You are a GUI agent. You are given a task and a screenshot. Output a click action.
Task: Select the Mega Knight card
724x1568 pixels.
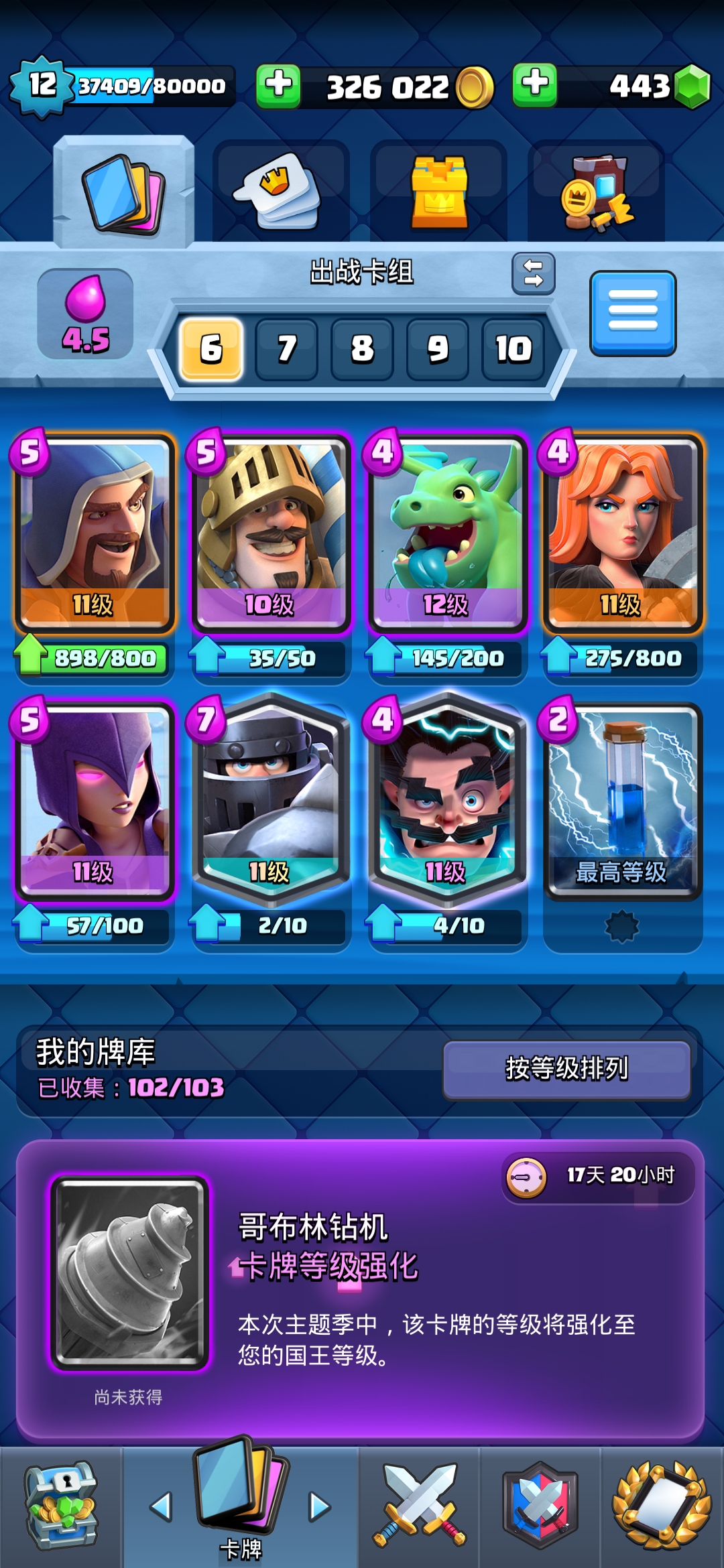click(271, 797)
